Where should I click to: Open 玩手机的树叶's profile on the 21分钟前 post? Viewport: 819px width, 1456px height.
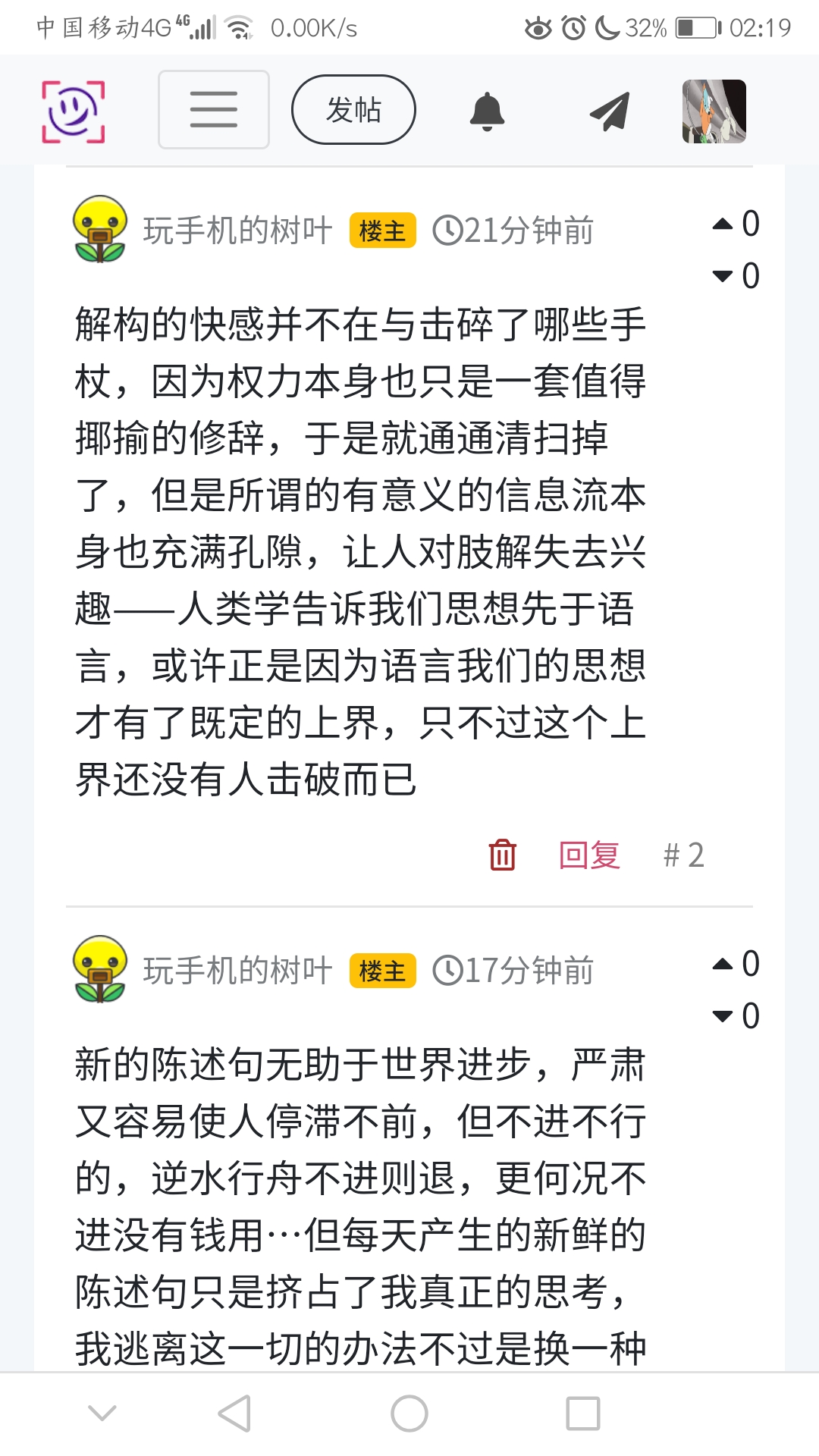point(237,231)
